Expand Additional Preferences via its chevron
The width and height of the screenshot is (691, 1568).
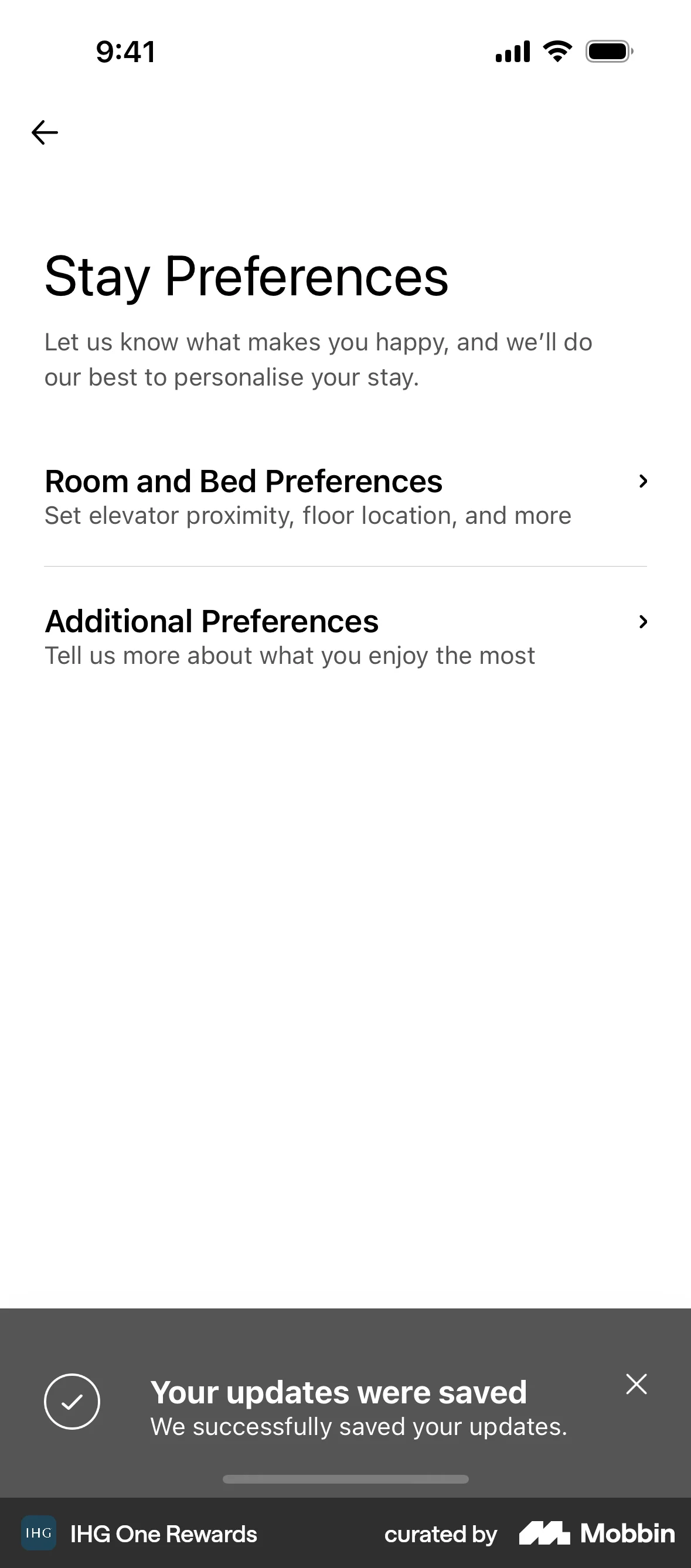pyautogui.click(x=644, y=622)
